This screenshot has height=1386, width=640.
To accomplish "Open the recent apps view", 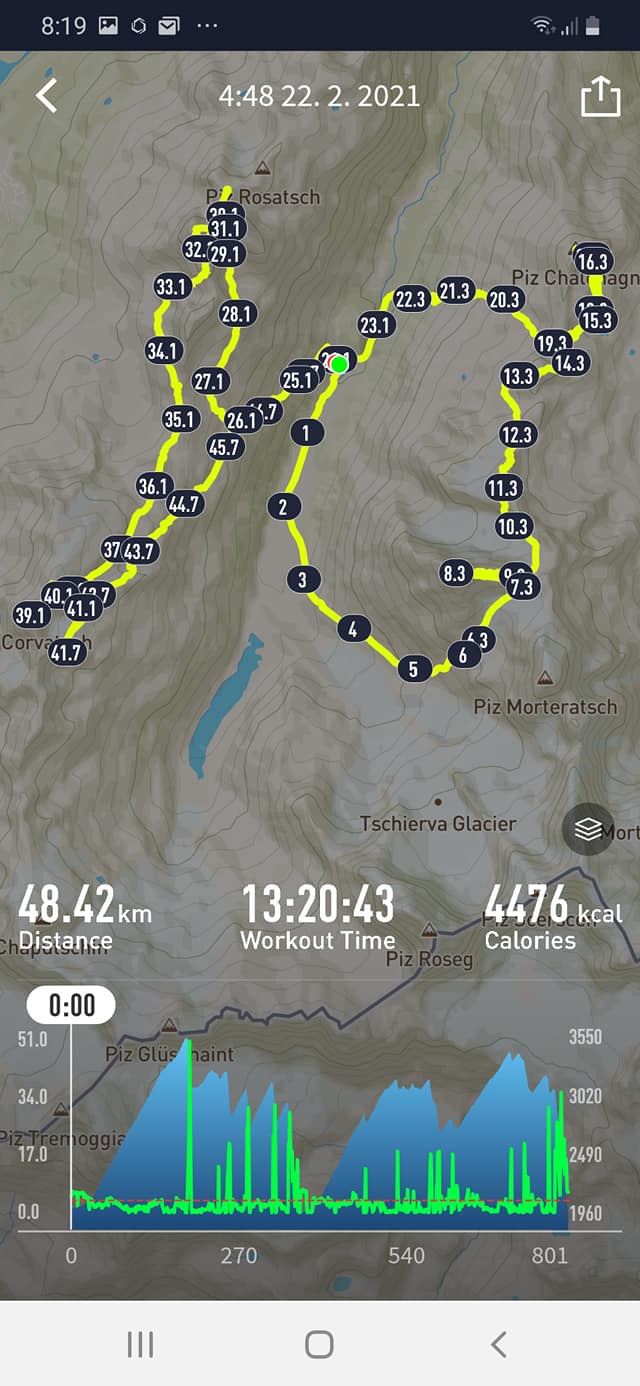I will click(x=140, y=1344).
